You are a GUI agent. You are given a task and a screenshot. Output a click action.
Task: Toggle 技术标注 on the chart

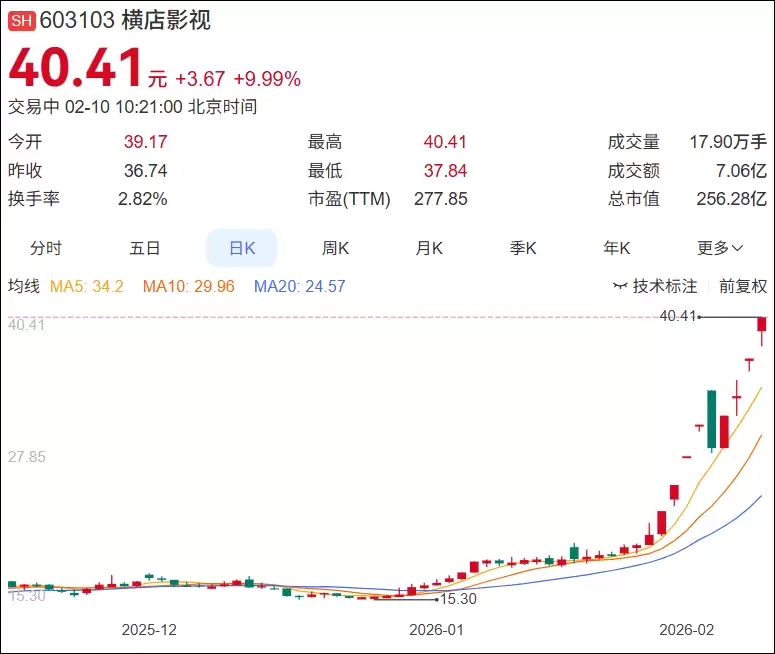[655, 287]
